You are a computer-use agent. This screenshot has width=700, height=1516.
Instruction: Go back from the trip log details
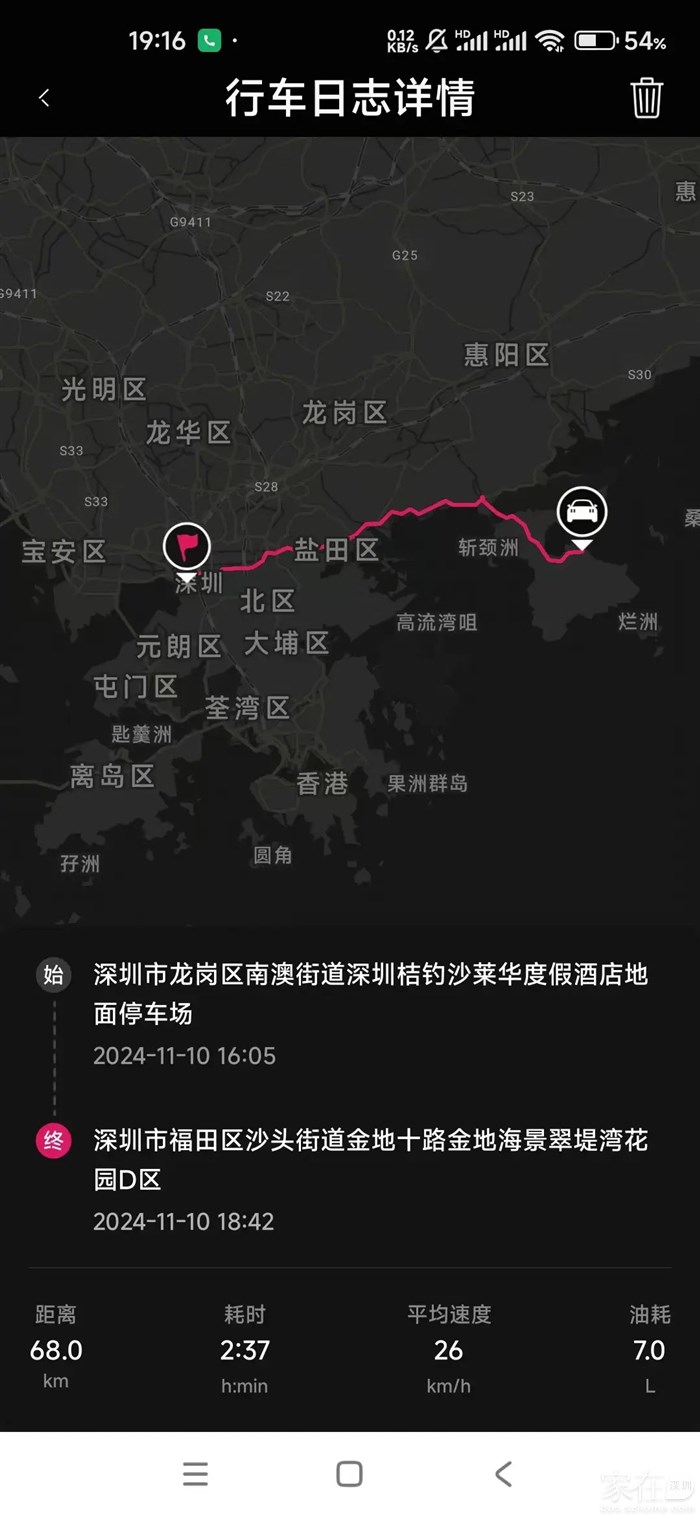pos(44,98)
